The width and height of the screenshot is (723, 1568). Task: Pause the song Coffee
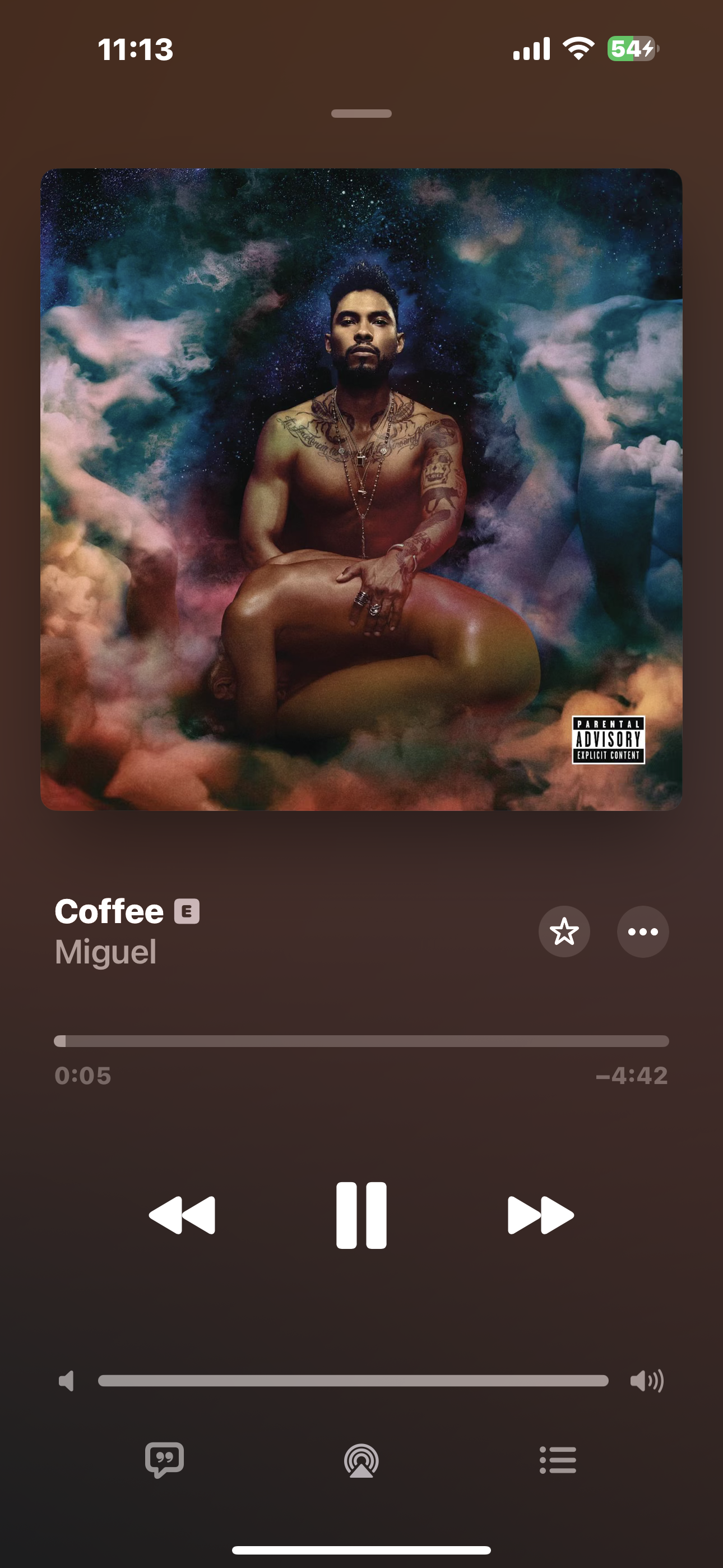click(x=361, y=1215)
